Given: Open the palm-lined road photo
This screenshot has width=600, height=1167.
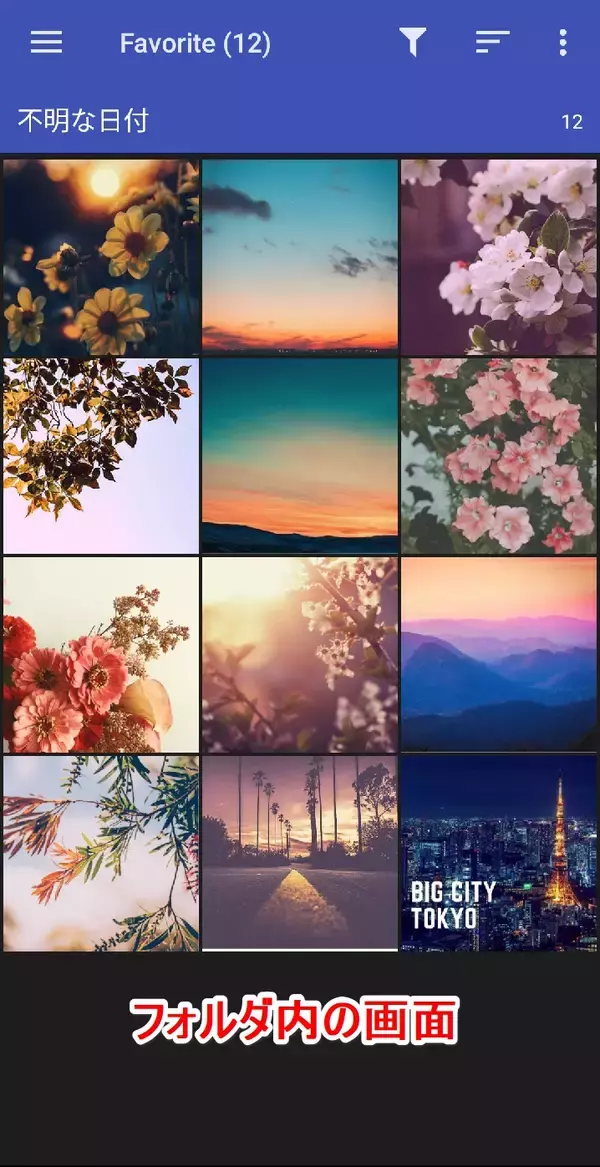Looking at the screenshot, I should point(300,853).
